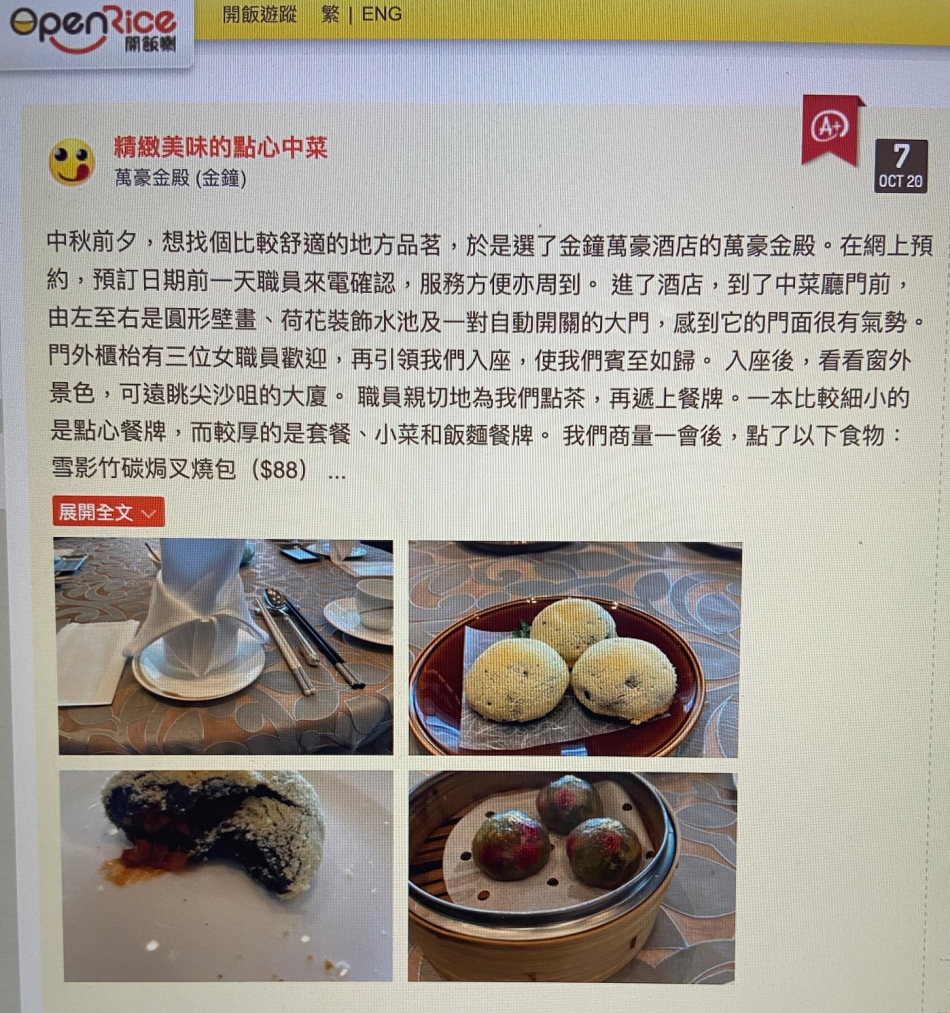Open reviewer's smiley avatar profile
The height and width of the screenshot is (1013, 950).
click(72, 162)
